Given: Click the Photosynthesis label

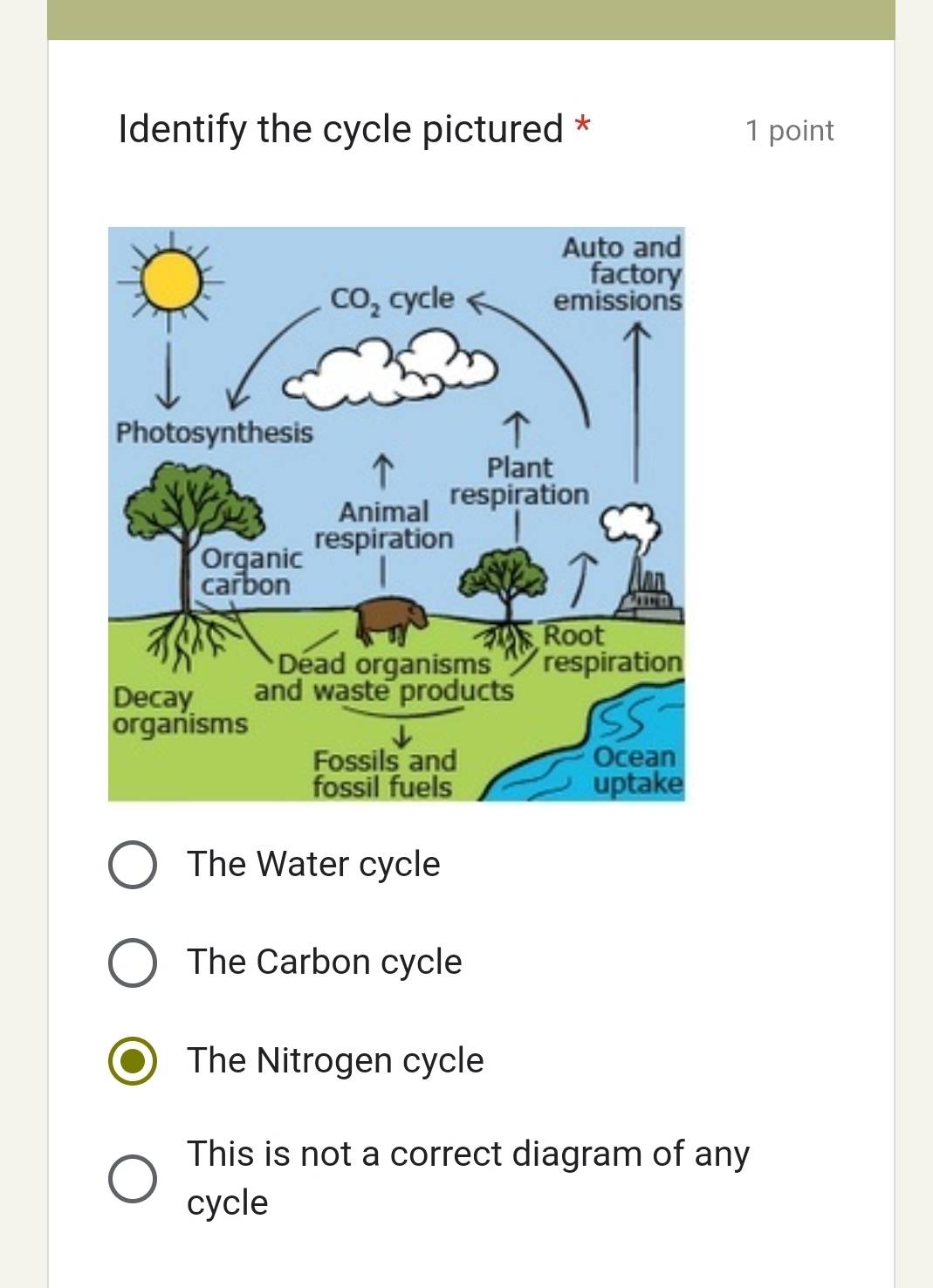Looking at the screenshot, I should coord(215,432).
